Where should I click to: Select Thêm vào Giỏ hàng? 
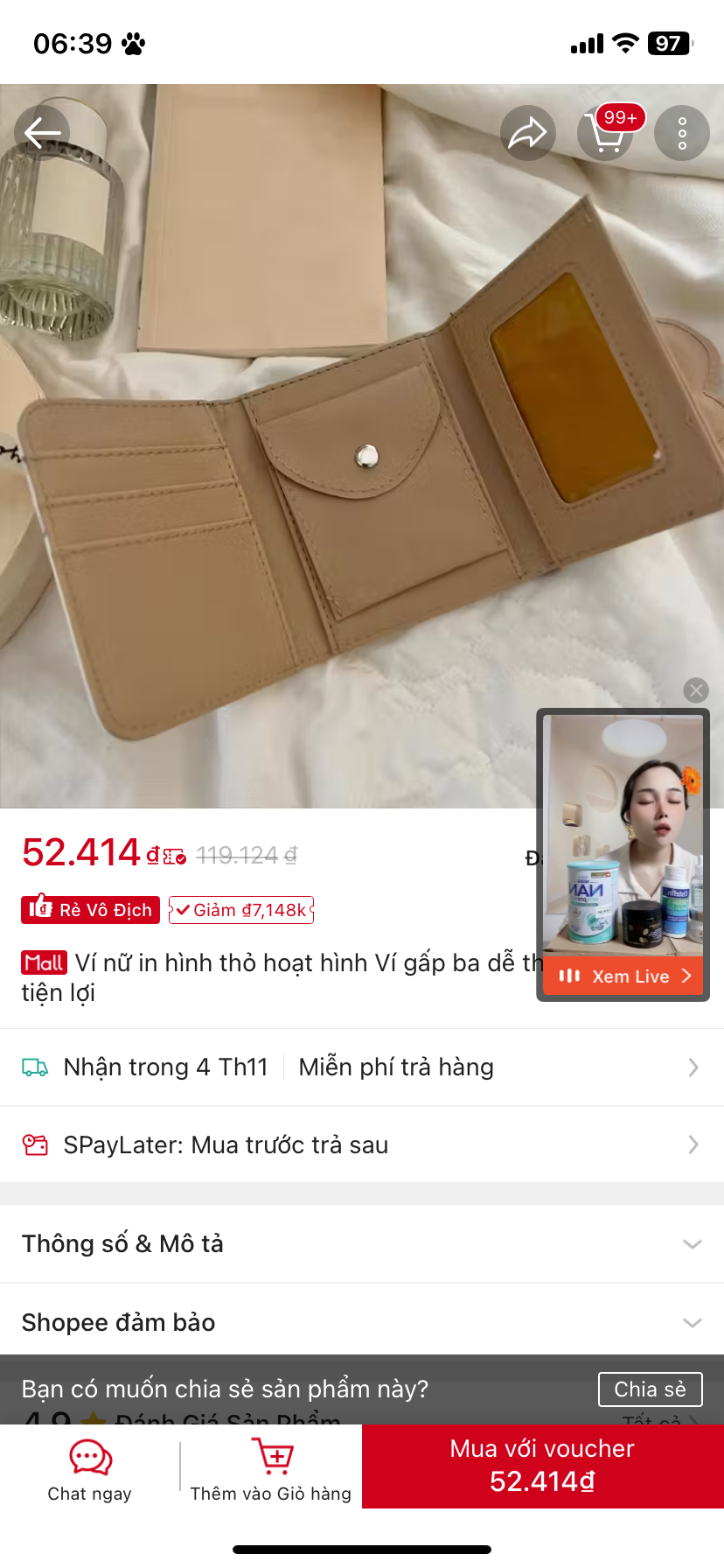[x=271, y=1470]
